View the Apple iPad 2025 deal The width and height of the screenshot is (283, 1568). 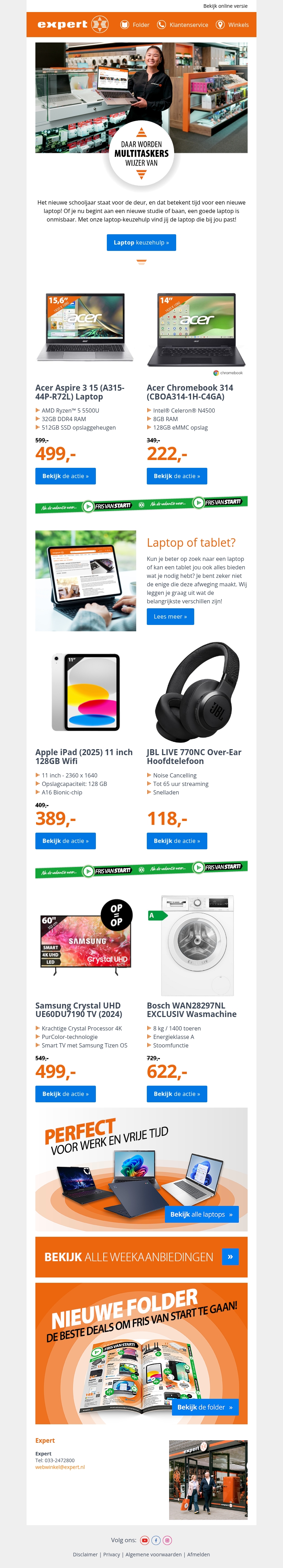(65, 840)
